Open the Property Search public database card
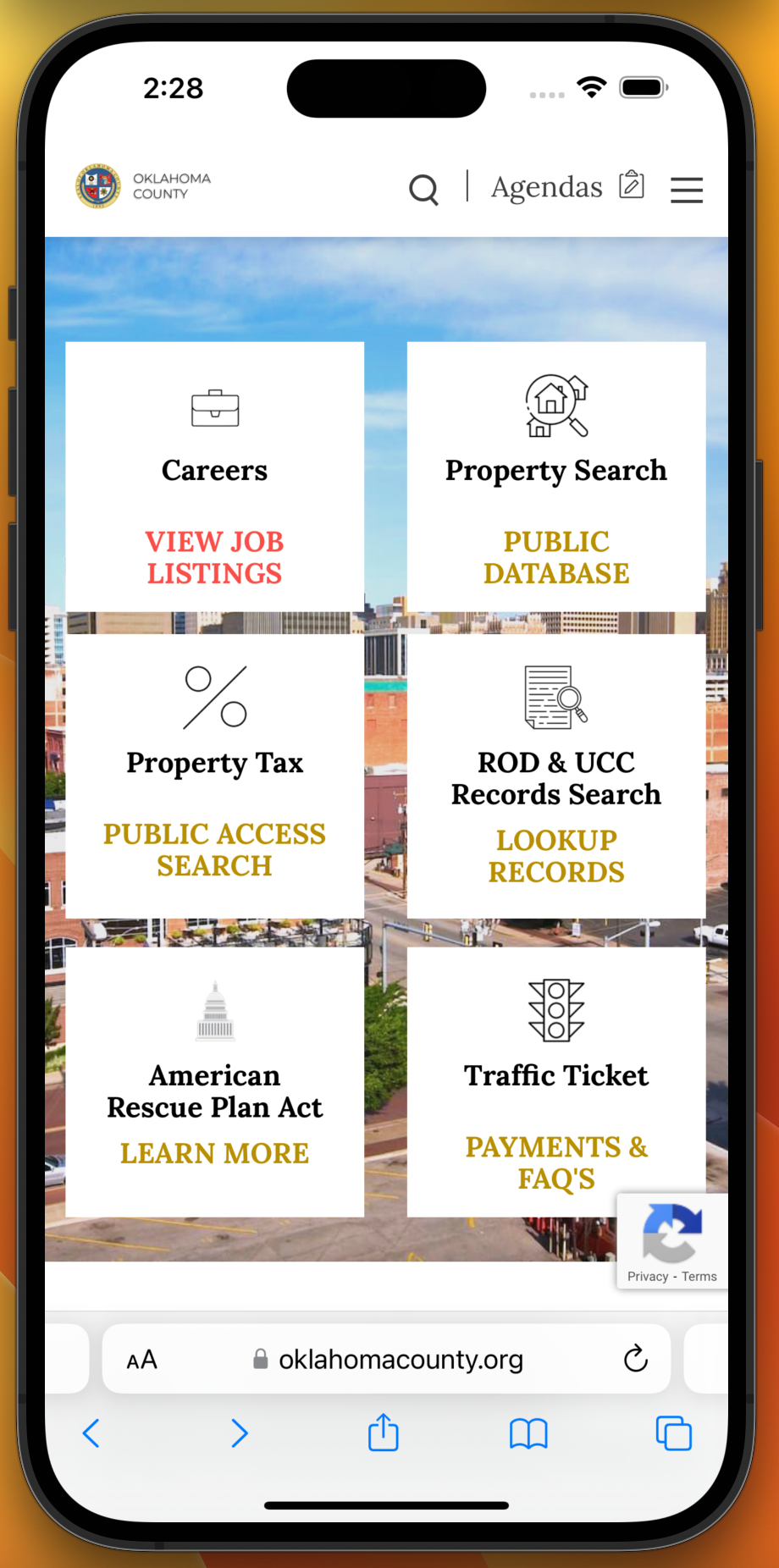Image resolution: width=779 pixels, height=1568 pixels. pos(556,477)
